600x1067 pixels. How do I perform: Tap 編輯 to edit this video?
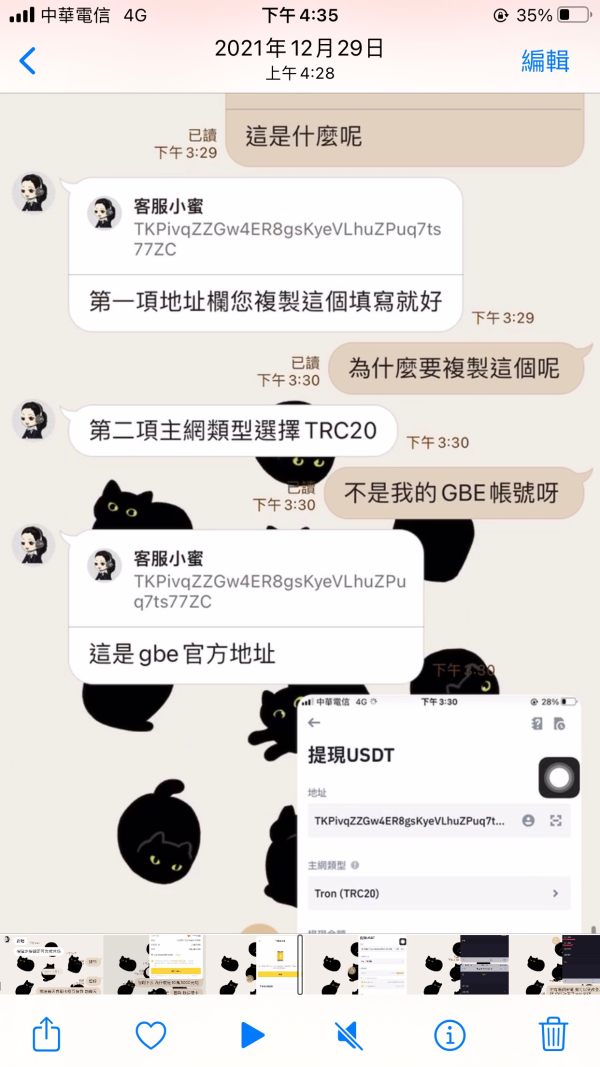pyautogui.click(x=545, y=61)
